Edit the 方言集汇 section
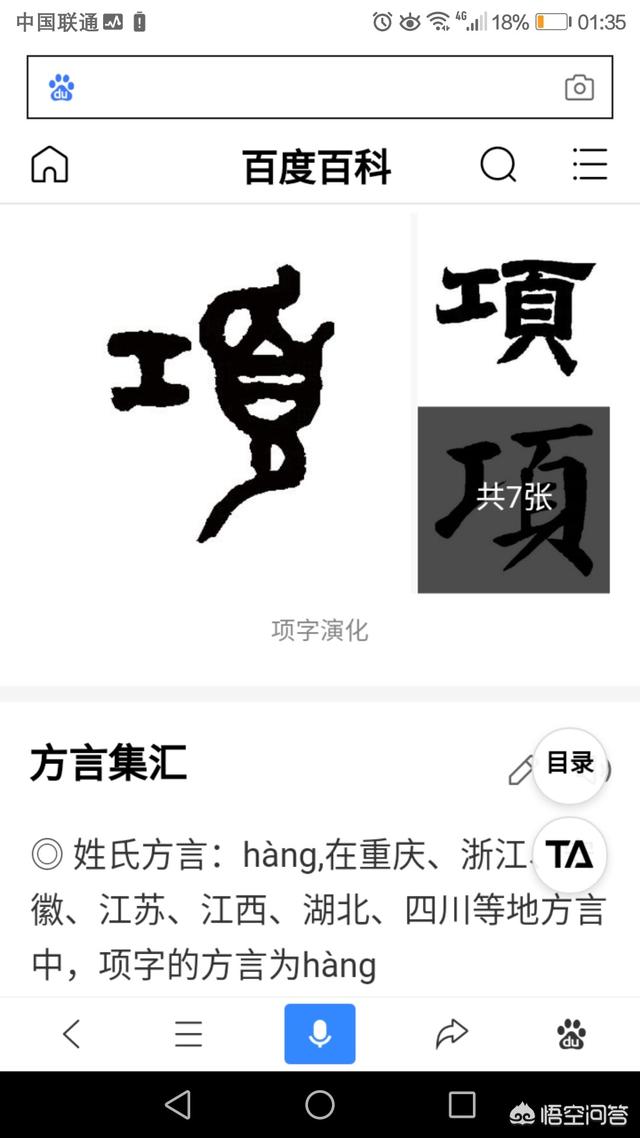640x1138 pixels. pos(520,770)
